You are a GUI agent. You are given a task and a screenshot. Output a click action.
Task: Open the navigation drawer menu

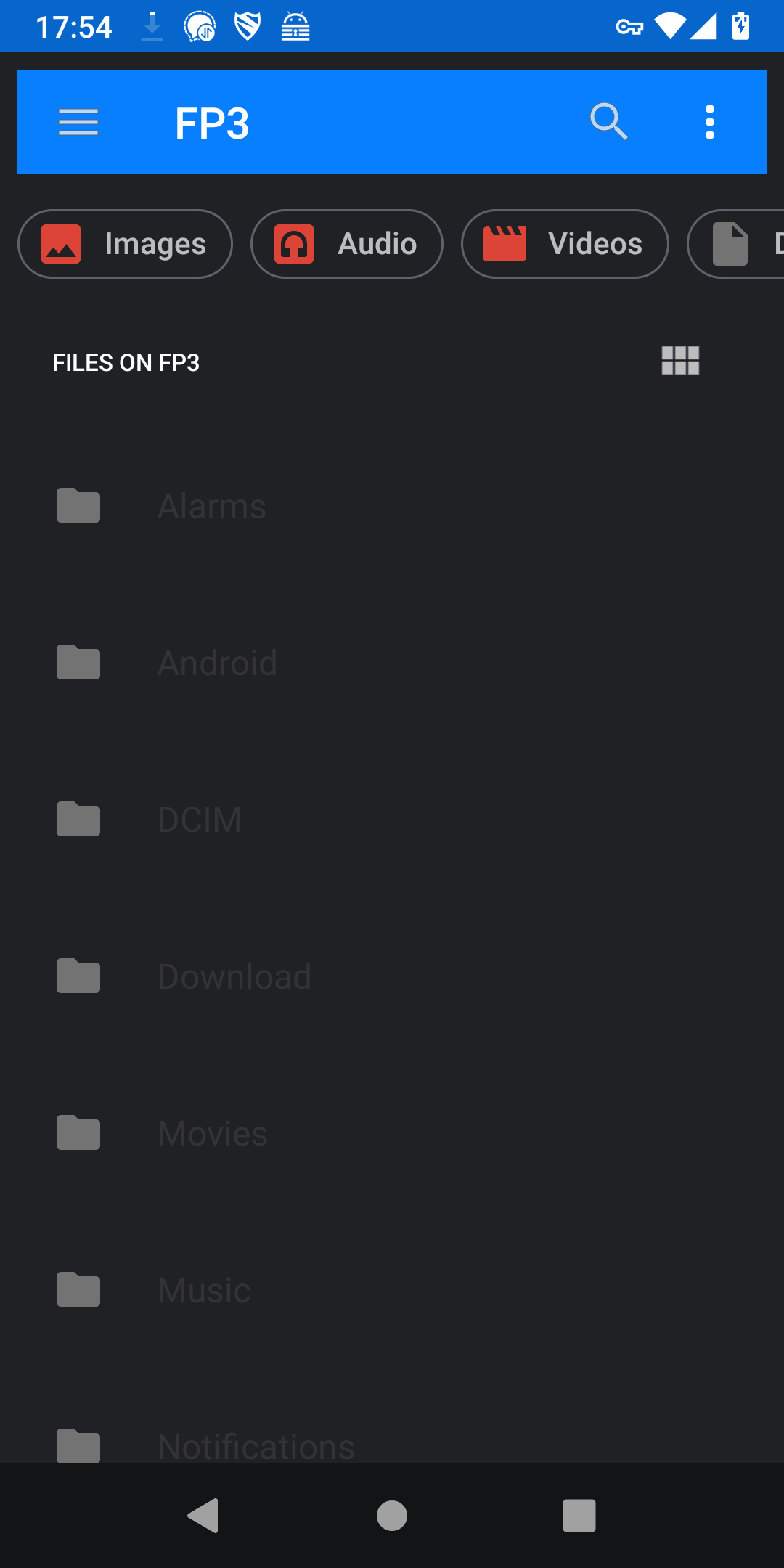[78, 122]
